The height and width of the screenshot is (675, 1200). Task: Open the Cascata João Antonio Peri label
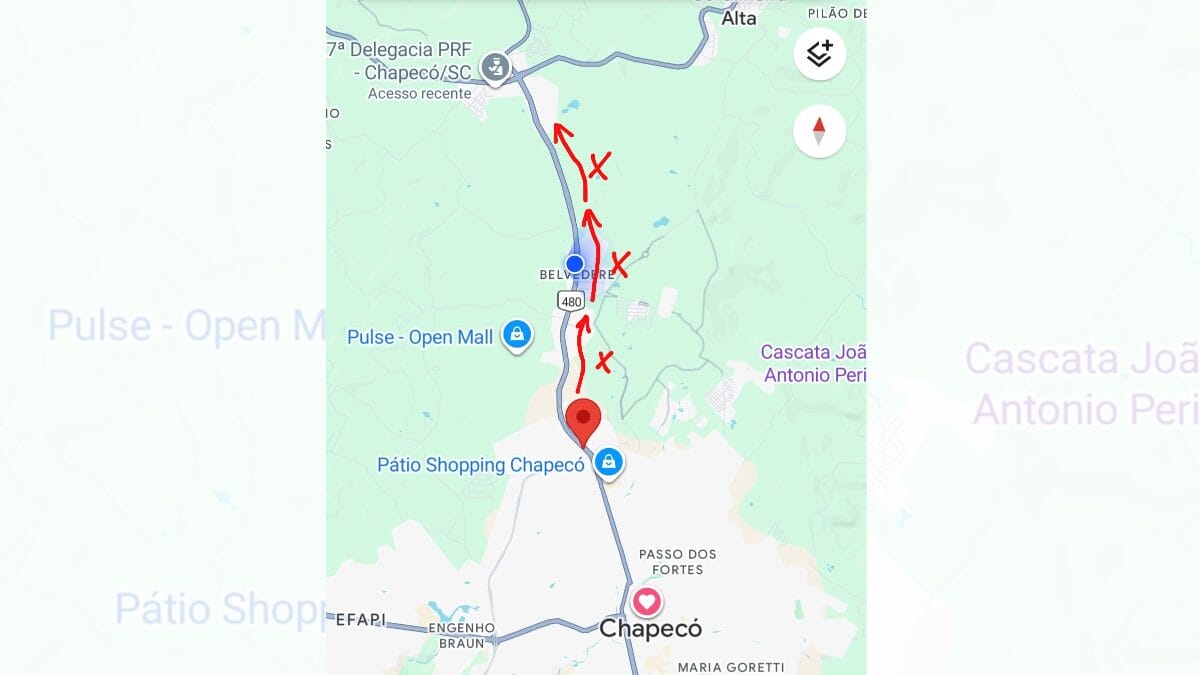coord(812,363)
